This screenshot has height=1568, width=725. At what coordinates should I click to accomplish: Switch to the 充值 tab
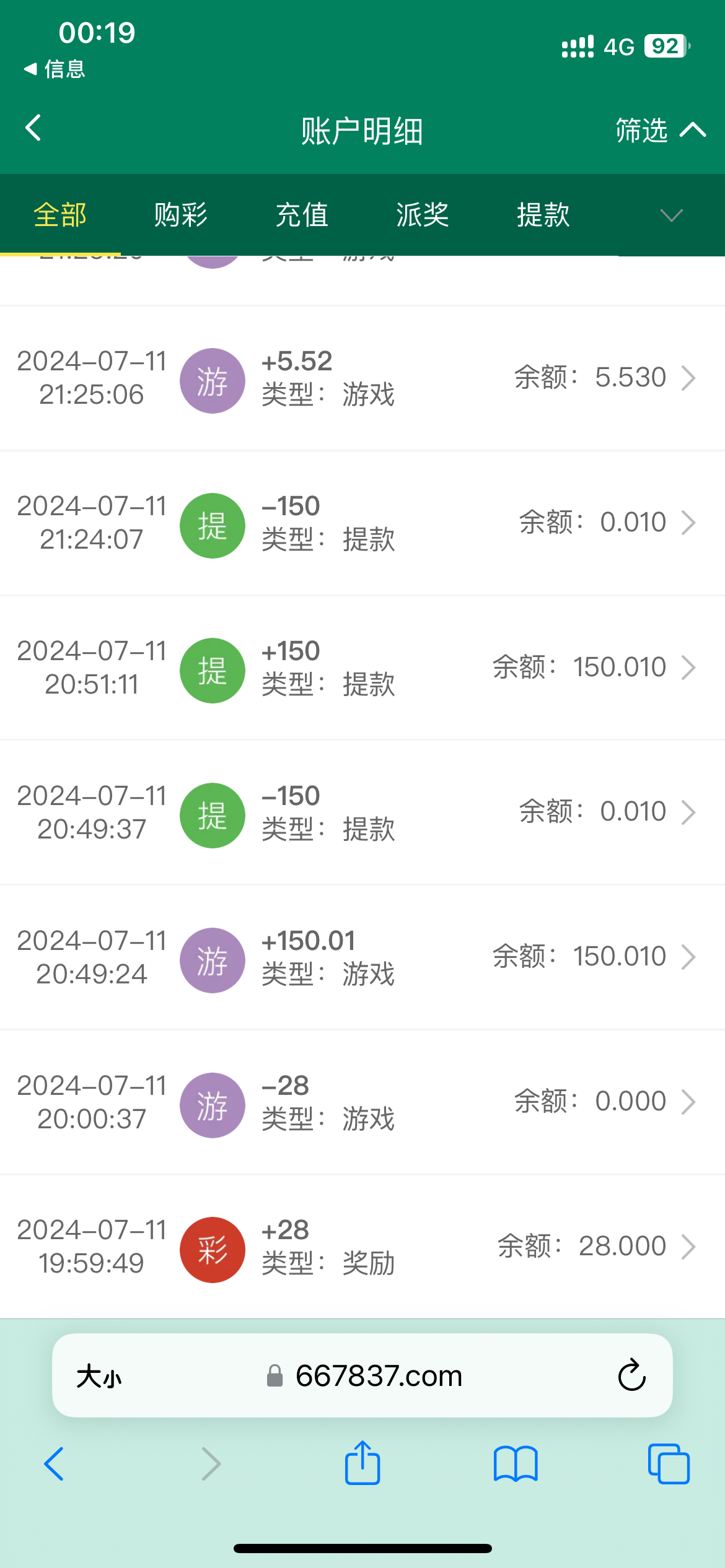[302, 215]
